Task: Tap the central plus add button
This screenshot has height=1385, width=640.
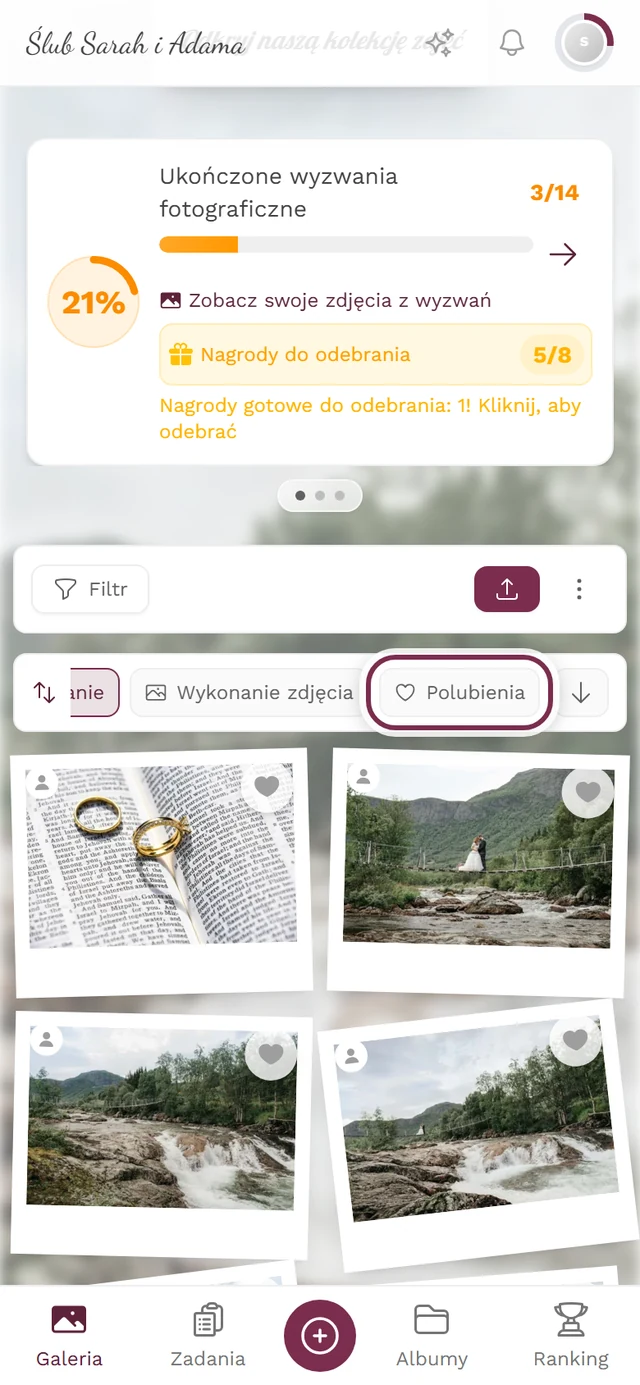Action: [320, 1335]
